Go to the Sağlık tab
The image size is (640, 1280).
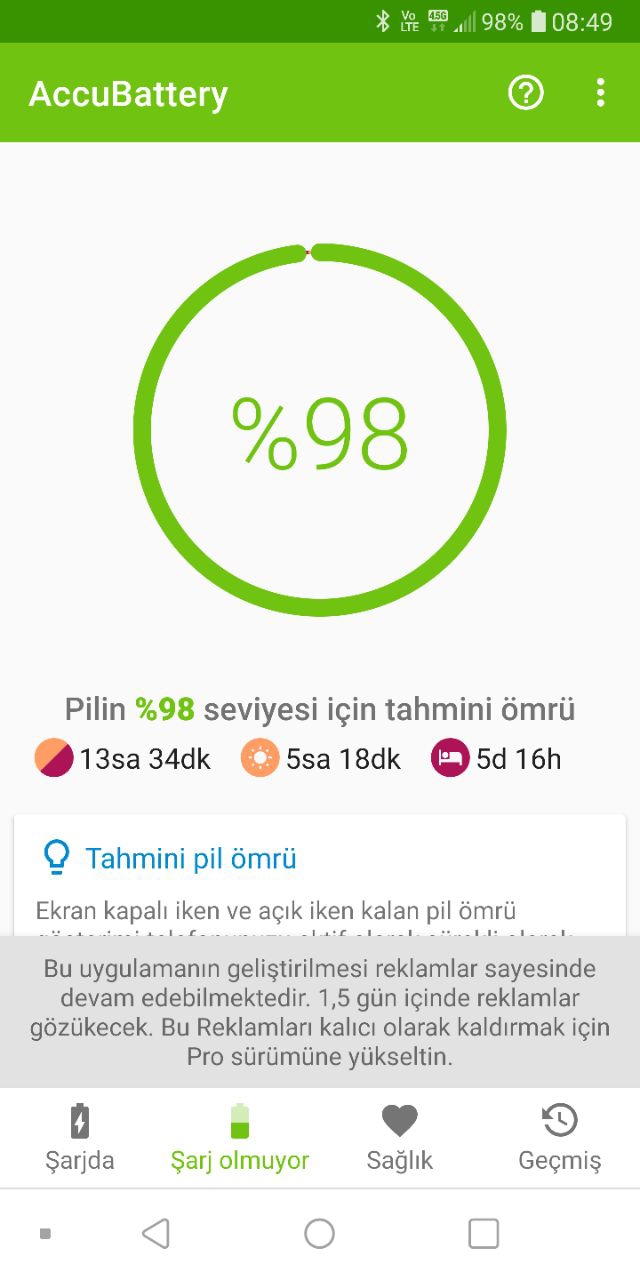pyautogui.click(x=400, y=1138)
